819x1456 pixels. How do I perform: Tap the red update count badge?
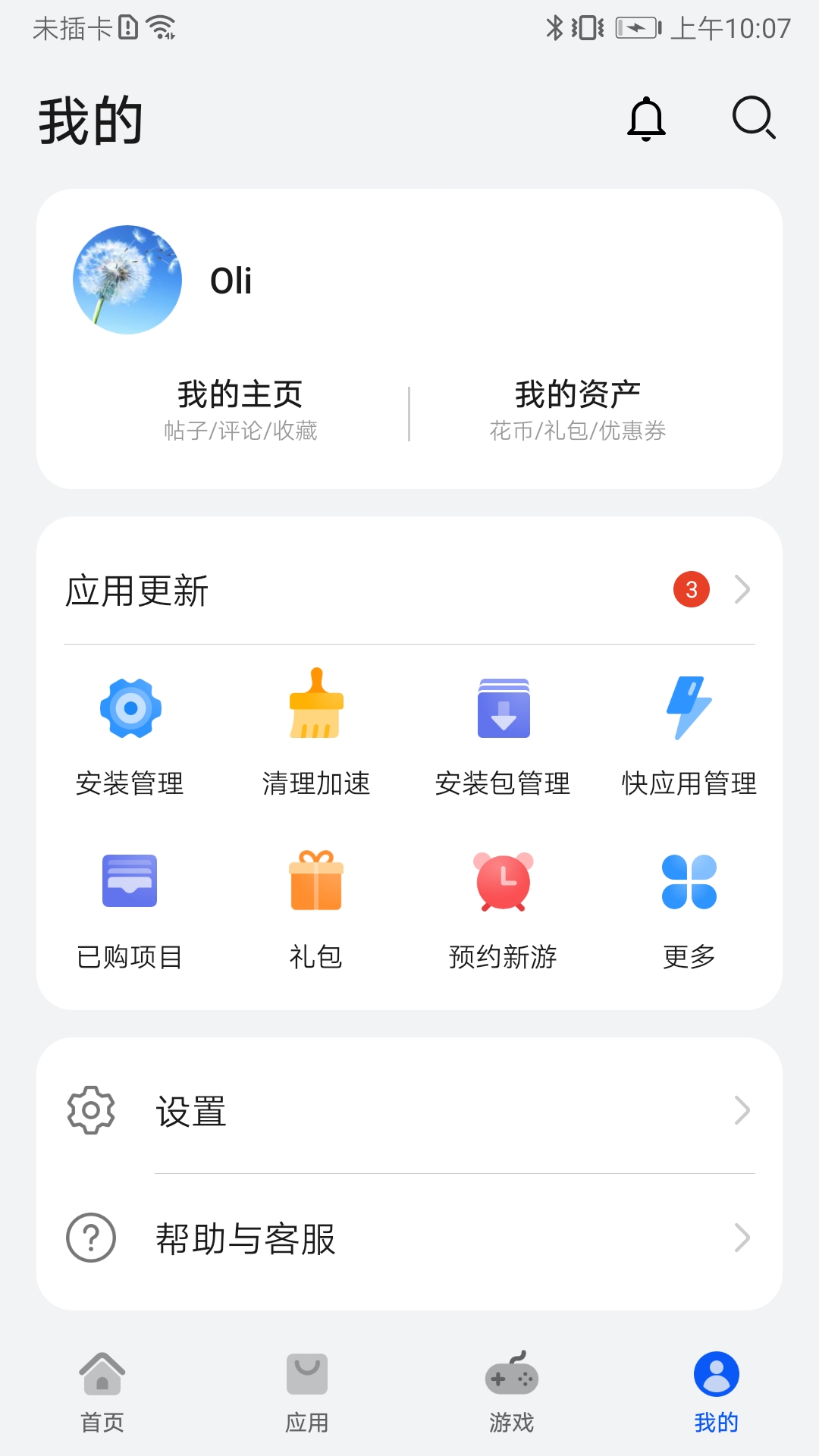click(692, 591)
